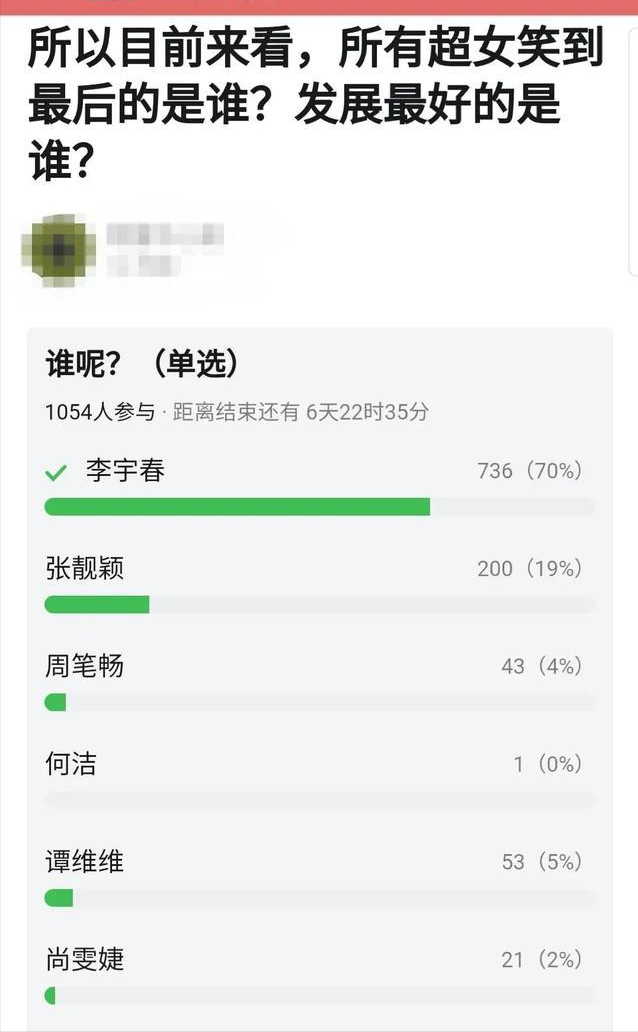
Task: Select the 谭维维 poll option
Action: tap(319, 876)
